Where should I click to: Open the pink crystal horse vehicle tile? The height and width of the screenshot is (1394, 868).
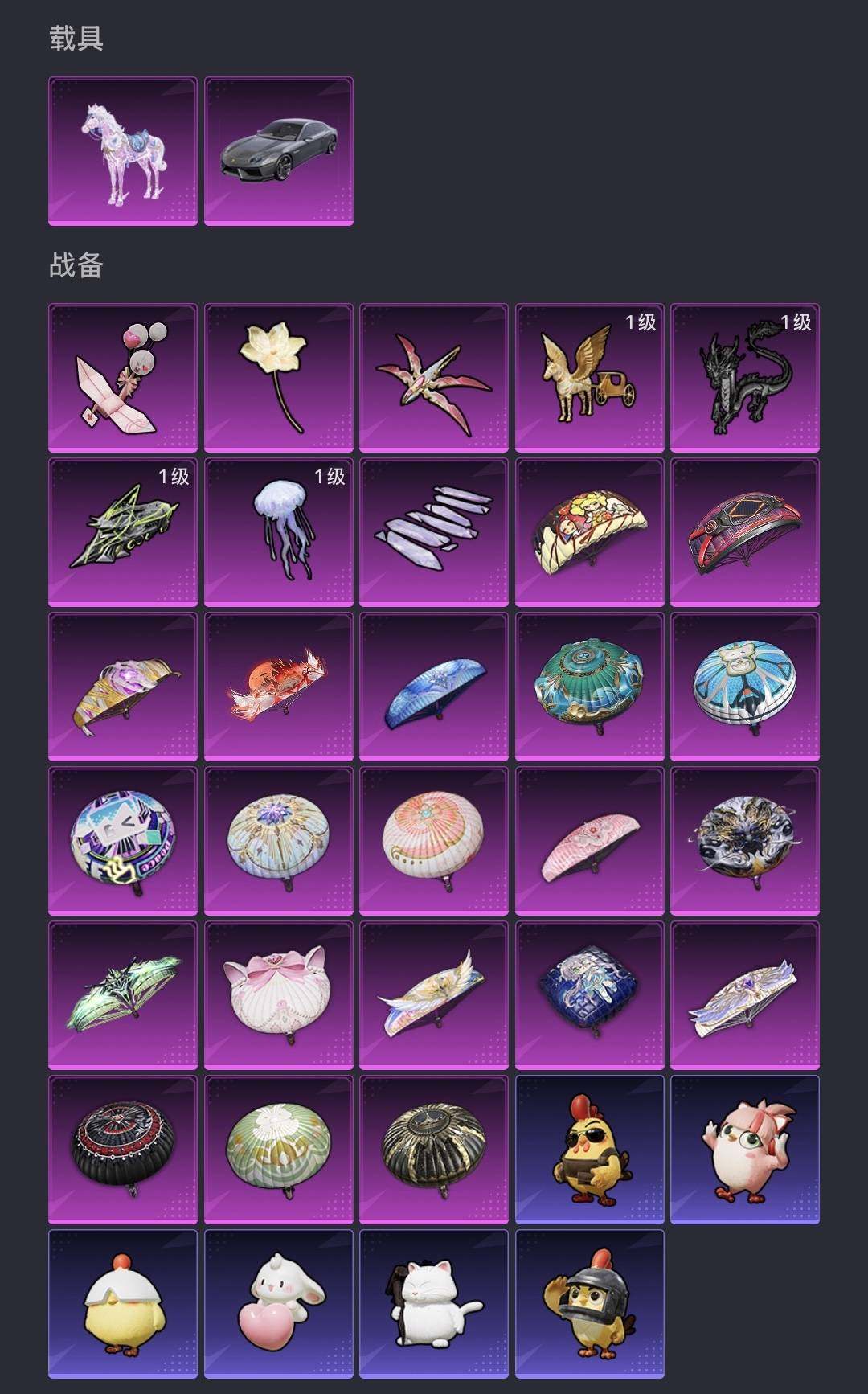(x=122, y=151)
